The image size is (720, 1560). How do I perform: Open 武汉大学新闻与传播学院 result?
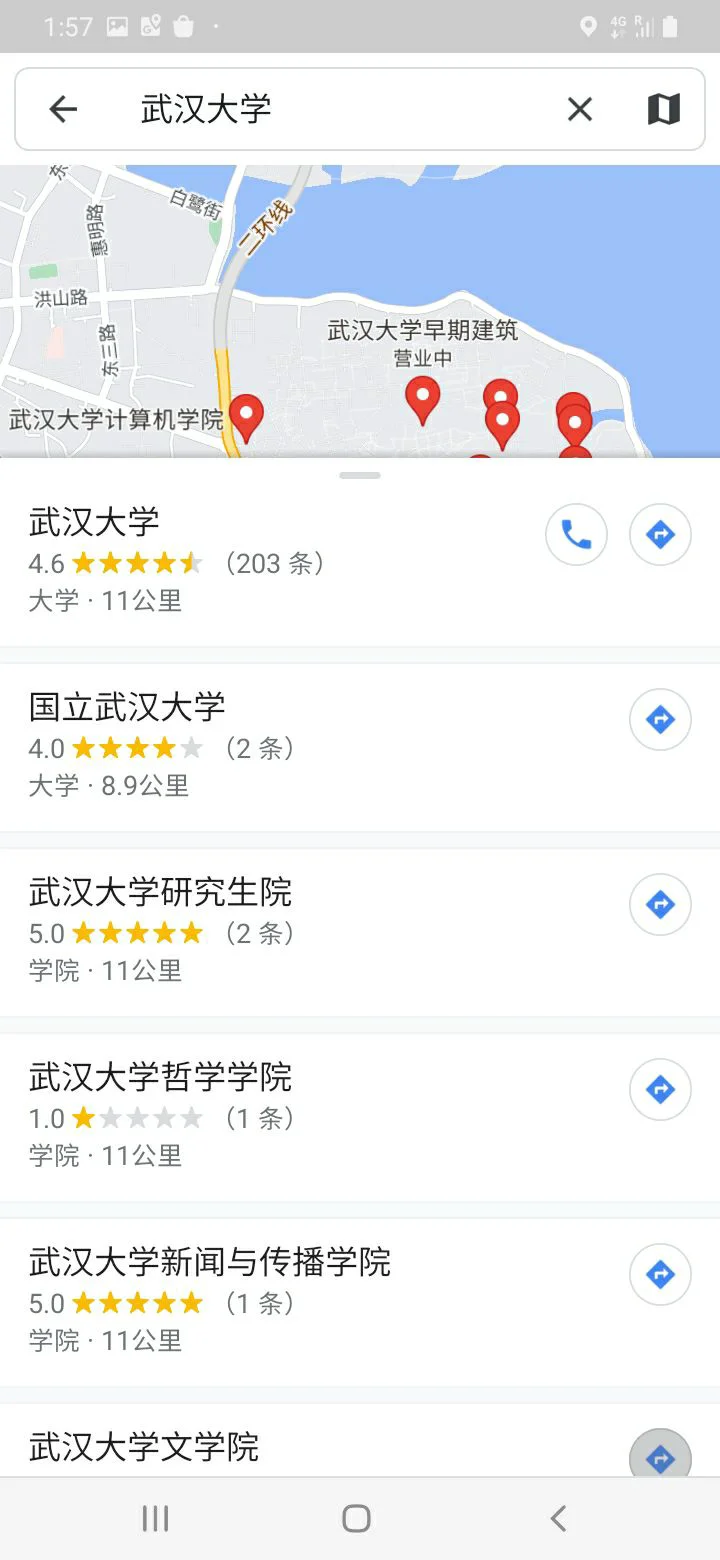(300, 1301)
